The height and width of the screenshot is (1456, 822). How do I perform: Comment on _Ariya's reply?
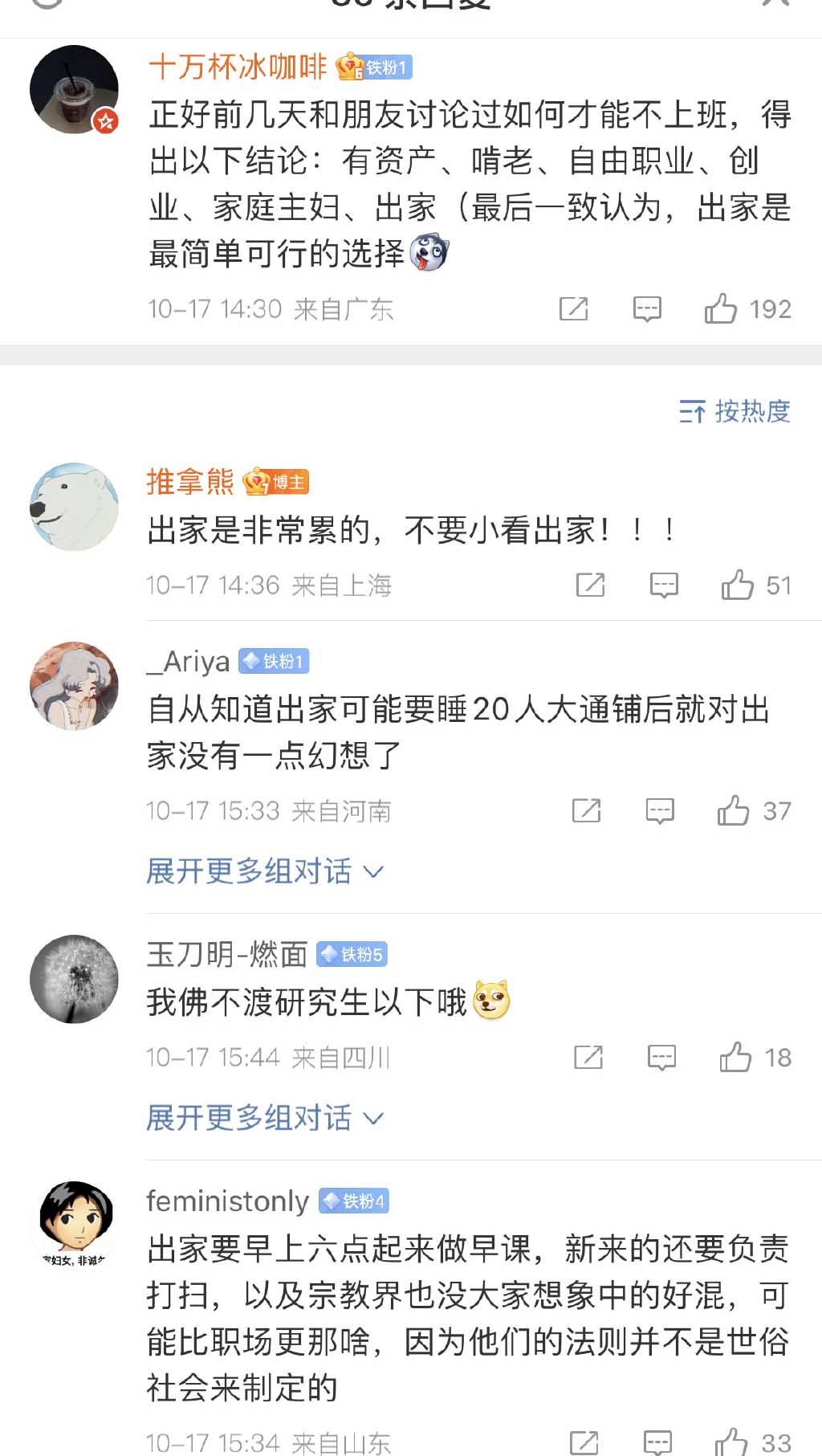click(660, 810)
